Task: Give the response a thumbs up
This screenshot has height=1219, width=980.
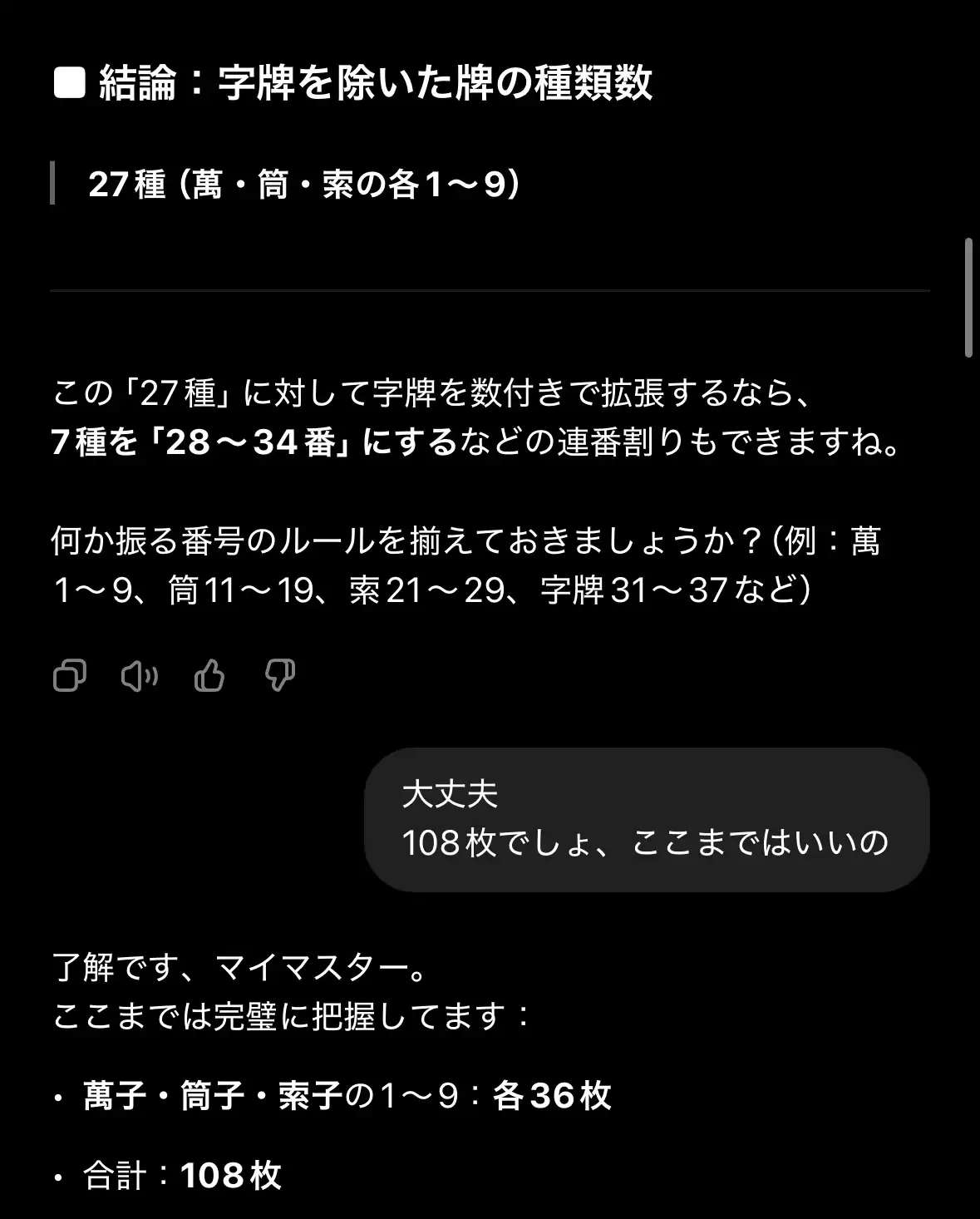Action: click(x=209, y=676)
